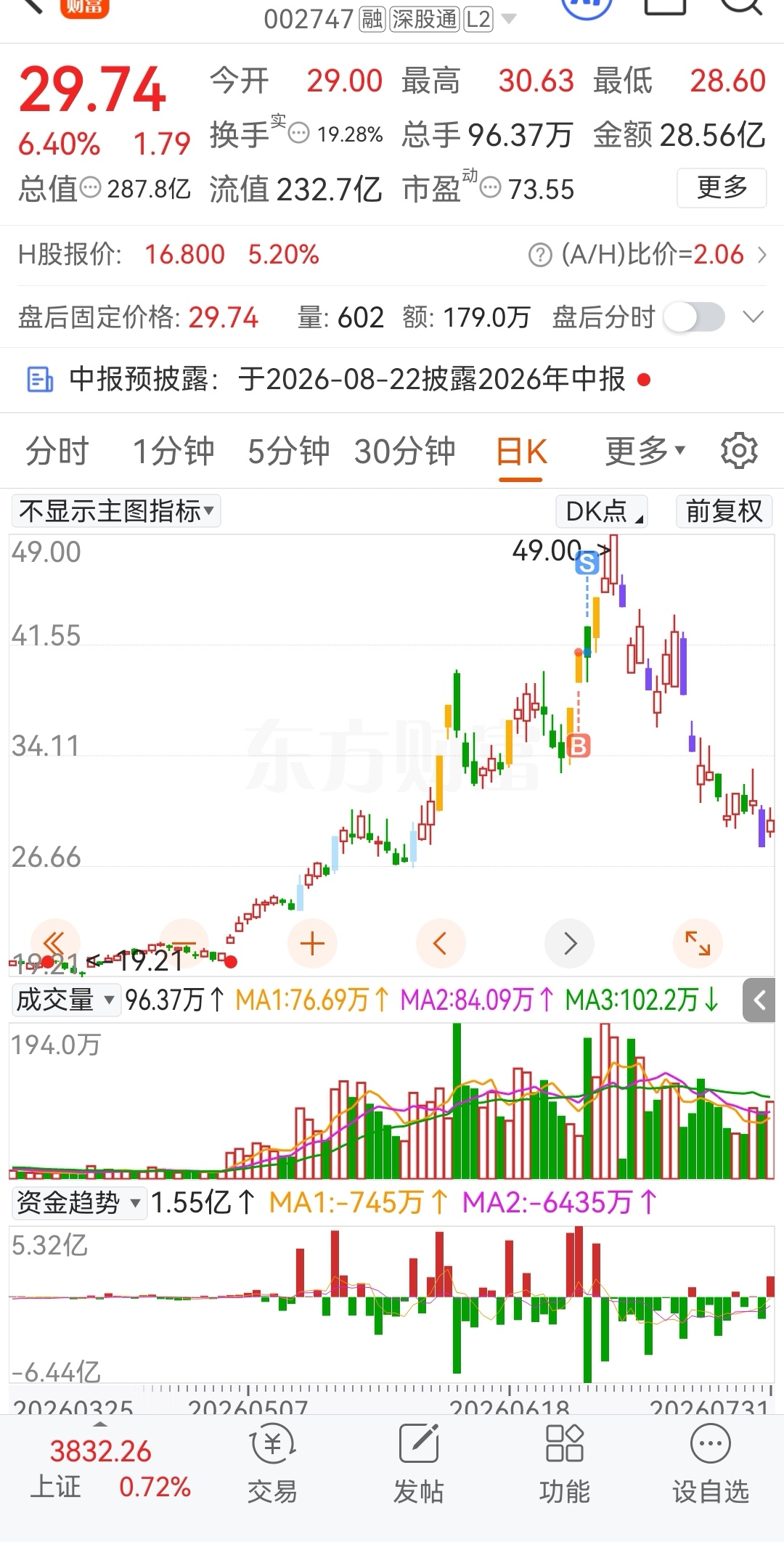The image size is (784, 1542).
Task: Select the 5分钟 chart tab
Action: [x=288, y=451]
